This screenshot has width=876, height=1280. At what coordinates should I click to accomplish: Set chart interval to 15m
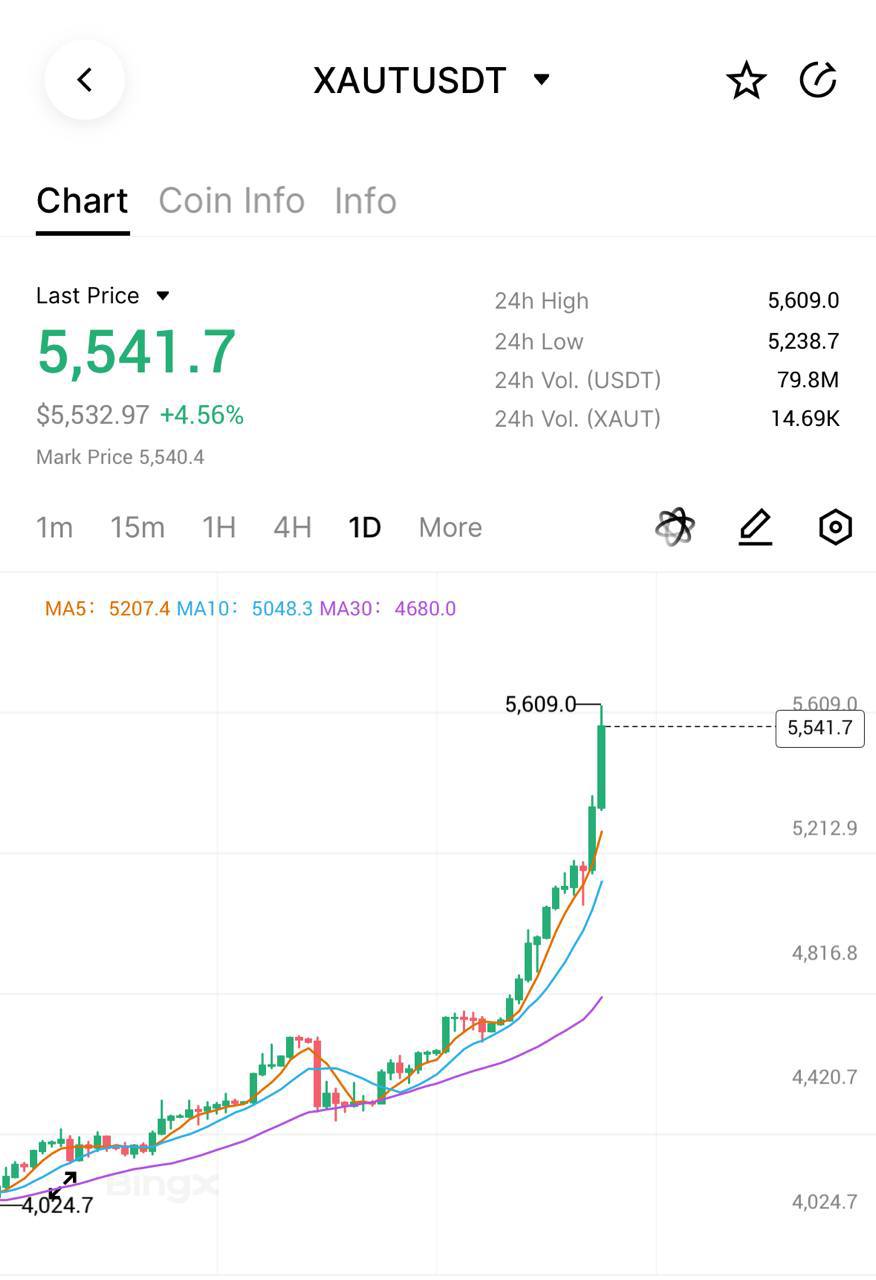pyautogui.click(x=137, y=527)
